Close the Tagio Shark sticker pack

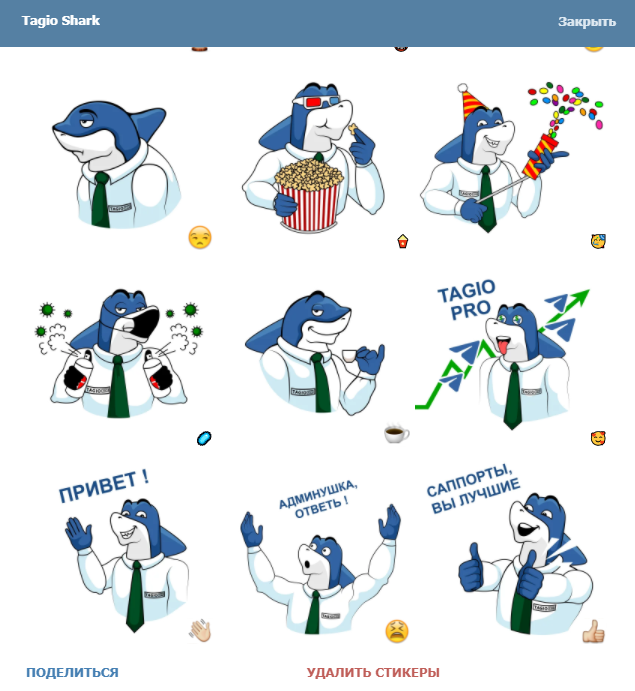click(x=586, y=21)
